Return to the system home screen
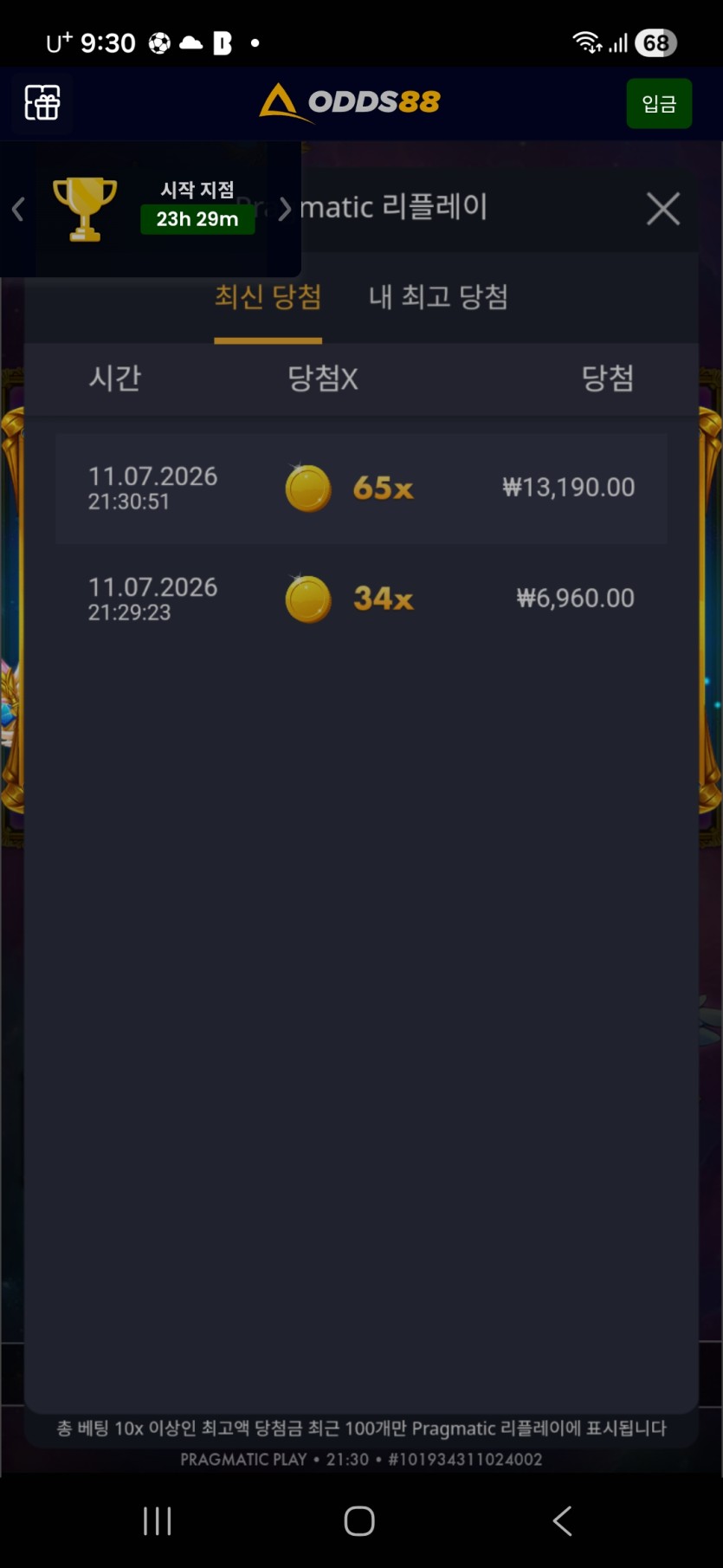This screenshot has height=1568, width=723. pos(359,1520)
